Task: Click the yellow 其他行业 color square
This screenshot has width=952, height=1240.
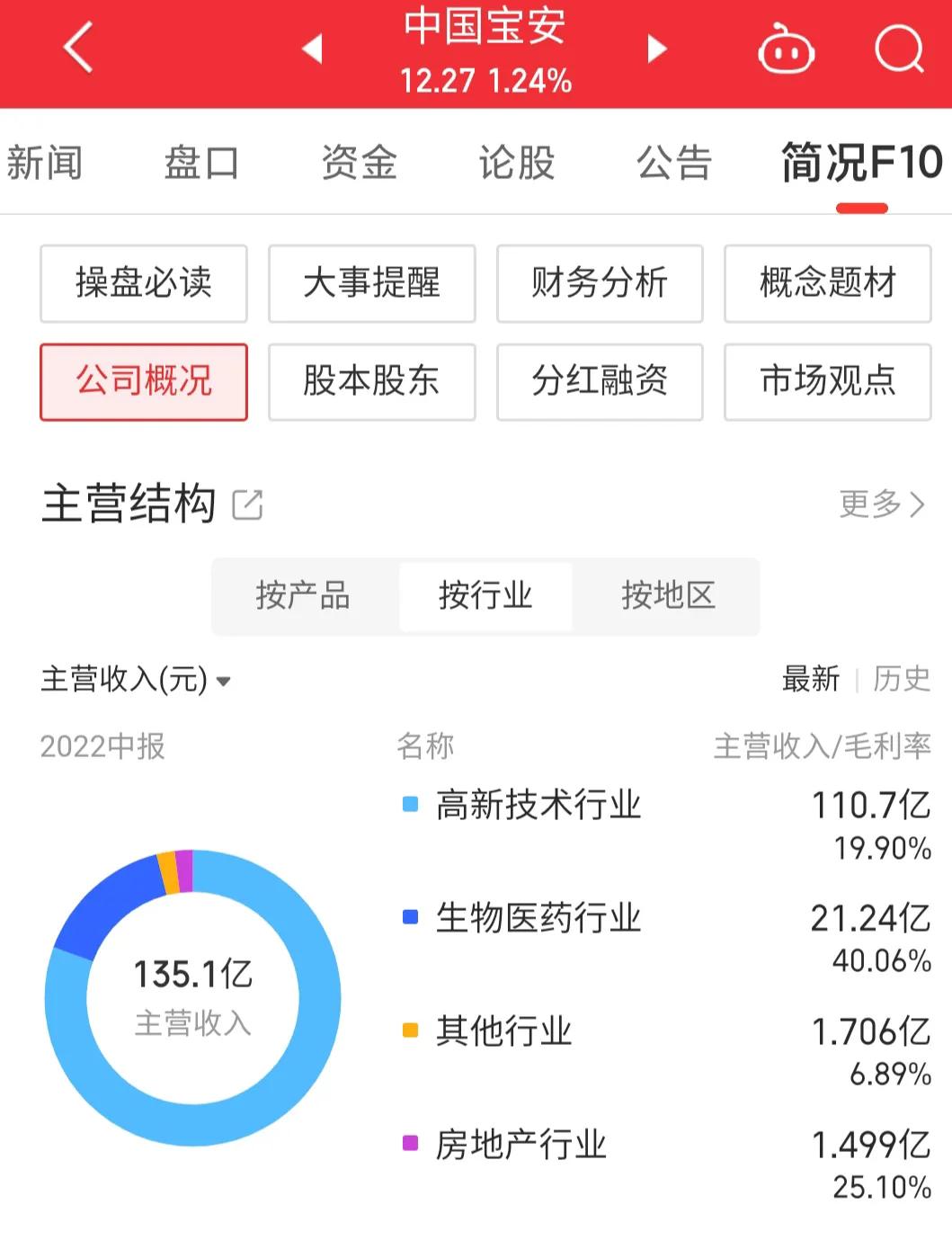Action: pyautogui.click(x=412, y=1028)
